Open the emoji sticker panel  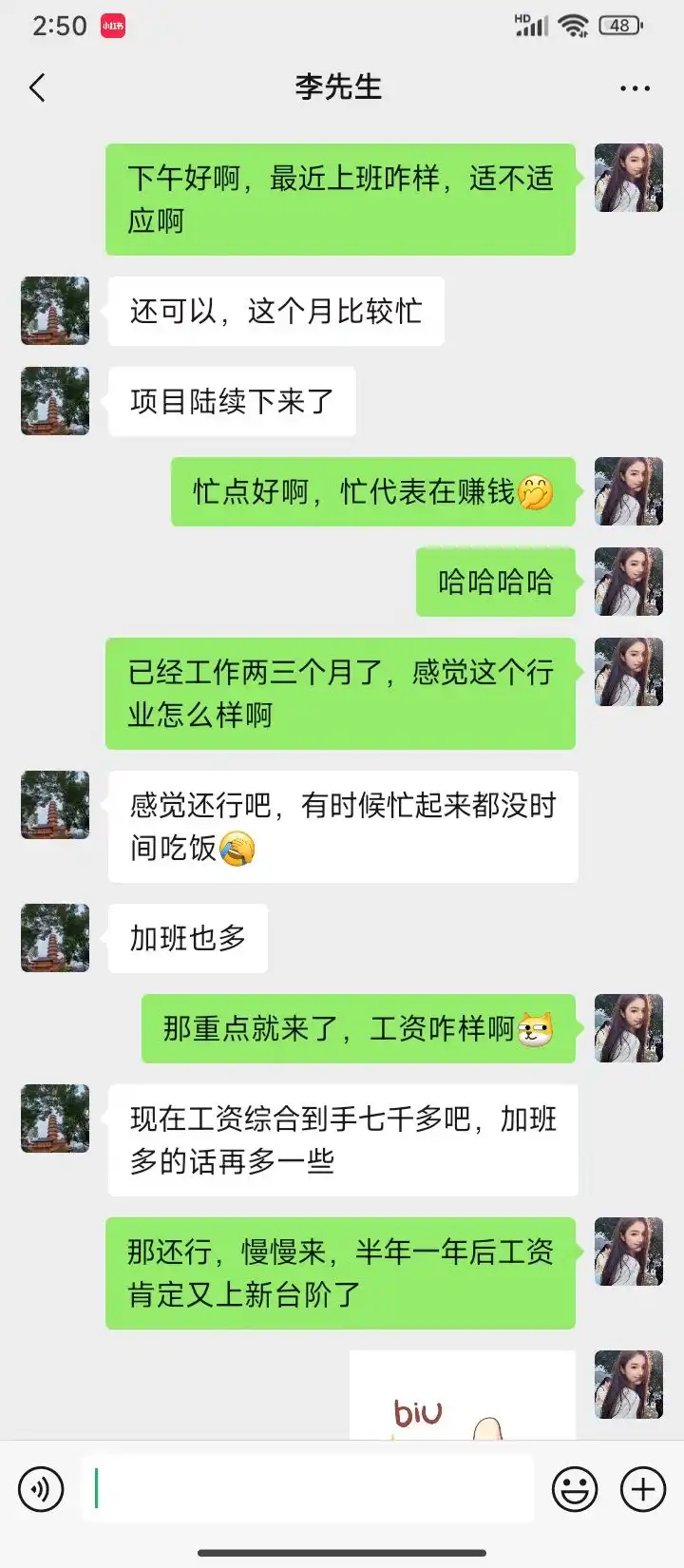575,1489
